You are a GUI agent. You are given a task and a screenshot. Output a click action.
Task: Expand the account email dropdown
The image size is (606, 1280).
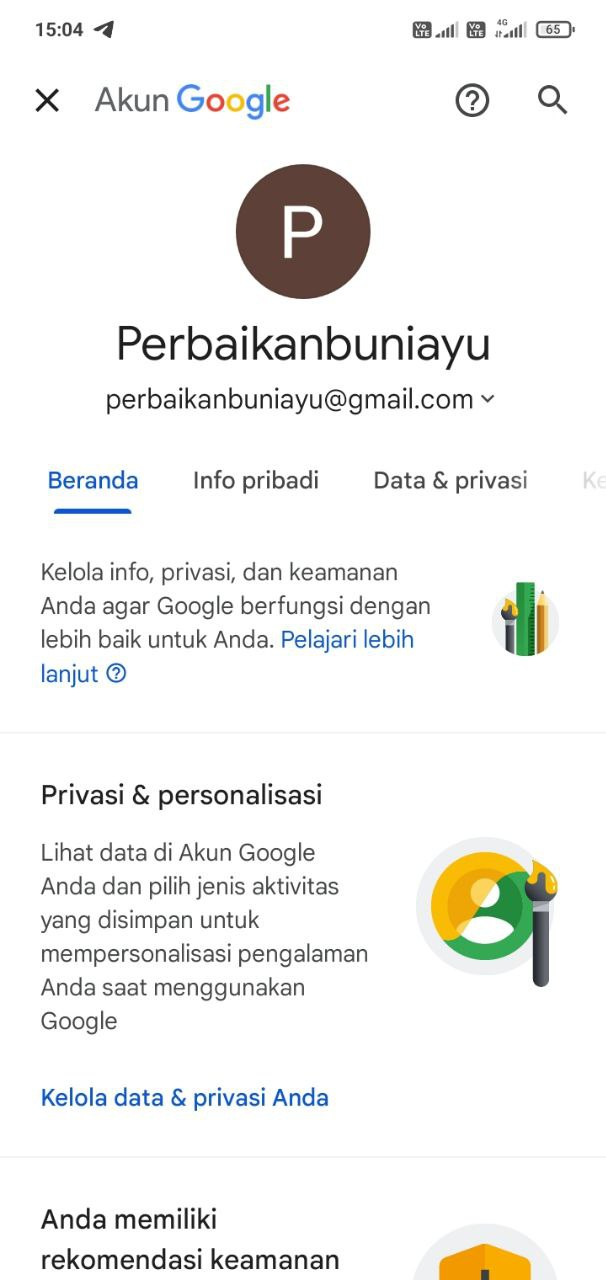click(x=487, y=399)
